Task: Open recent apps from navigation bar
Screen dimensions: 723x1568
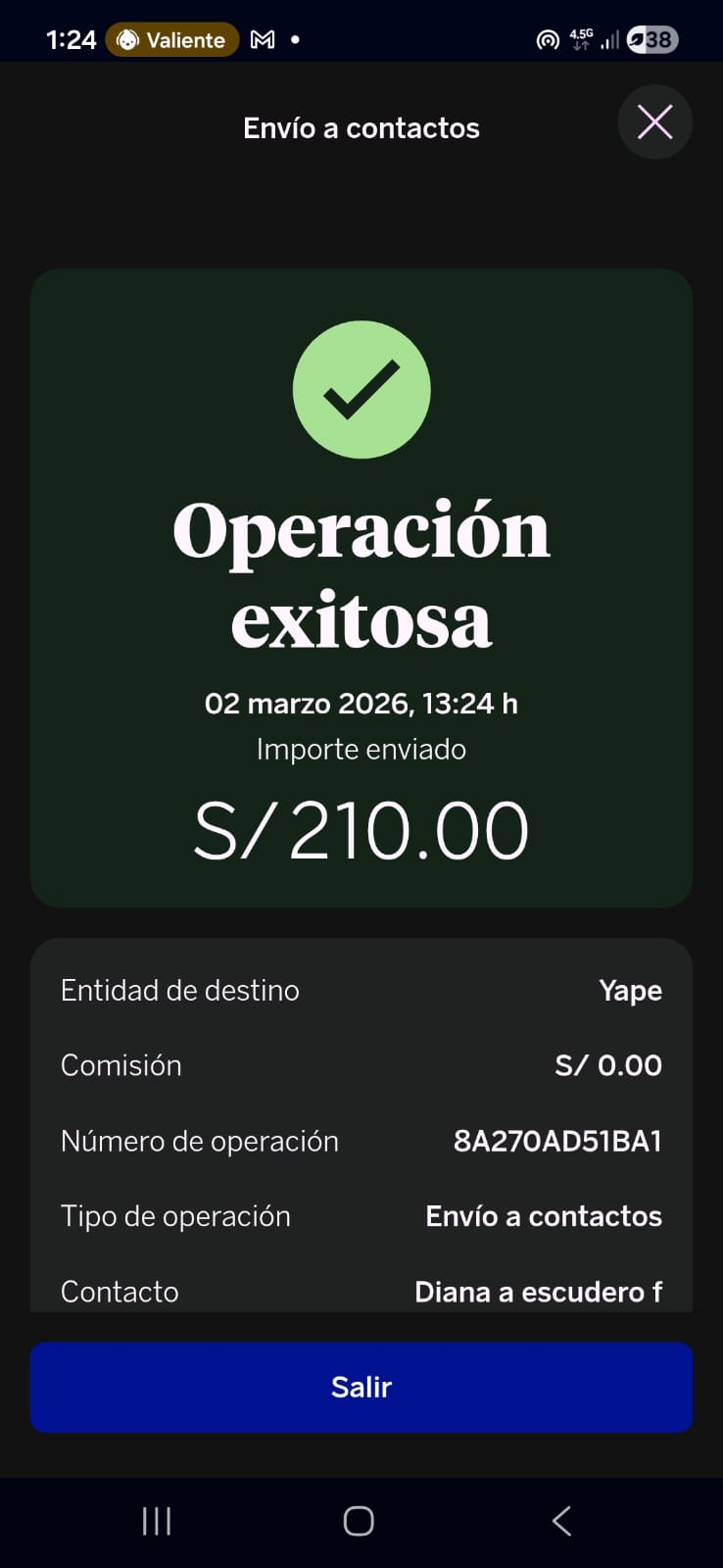Action: pyautogui.click(x=157, y=1521)
